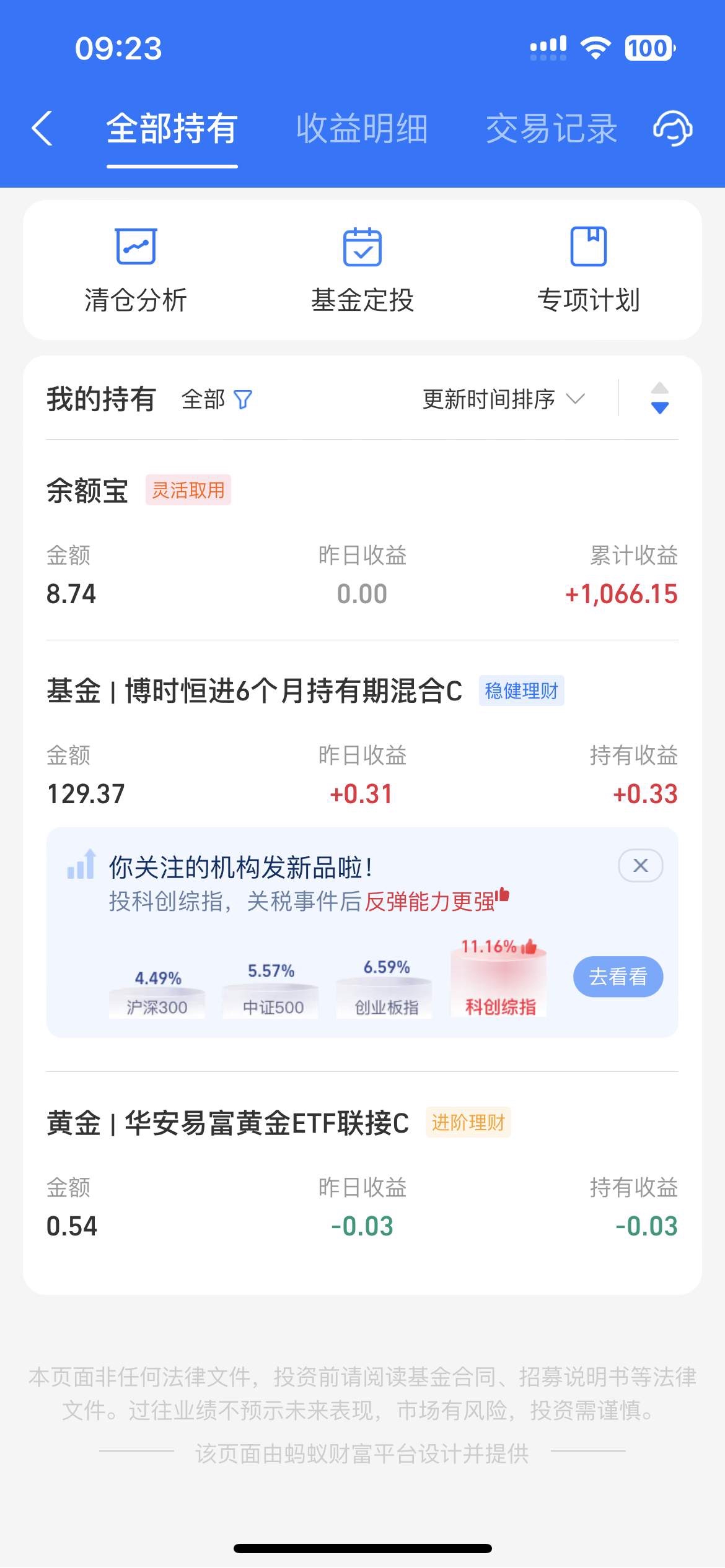The height and width of the screenshot is (1568, 725).
Task: Toggle the 稳健理财 label on the fund
Action: pyautogui.click(x=521, y=692)
